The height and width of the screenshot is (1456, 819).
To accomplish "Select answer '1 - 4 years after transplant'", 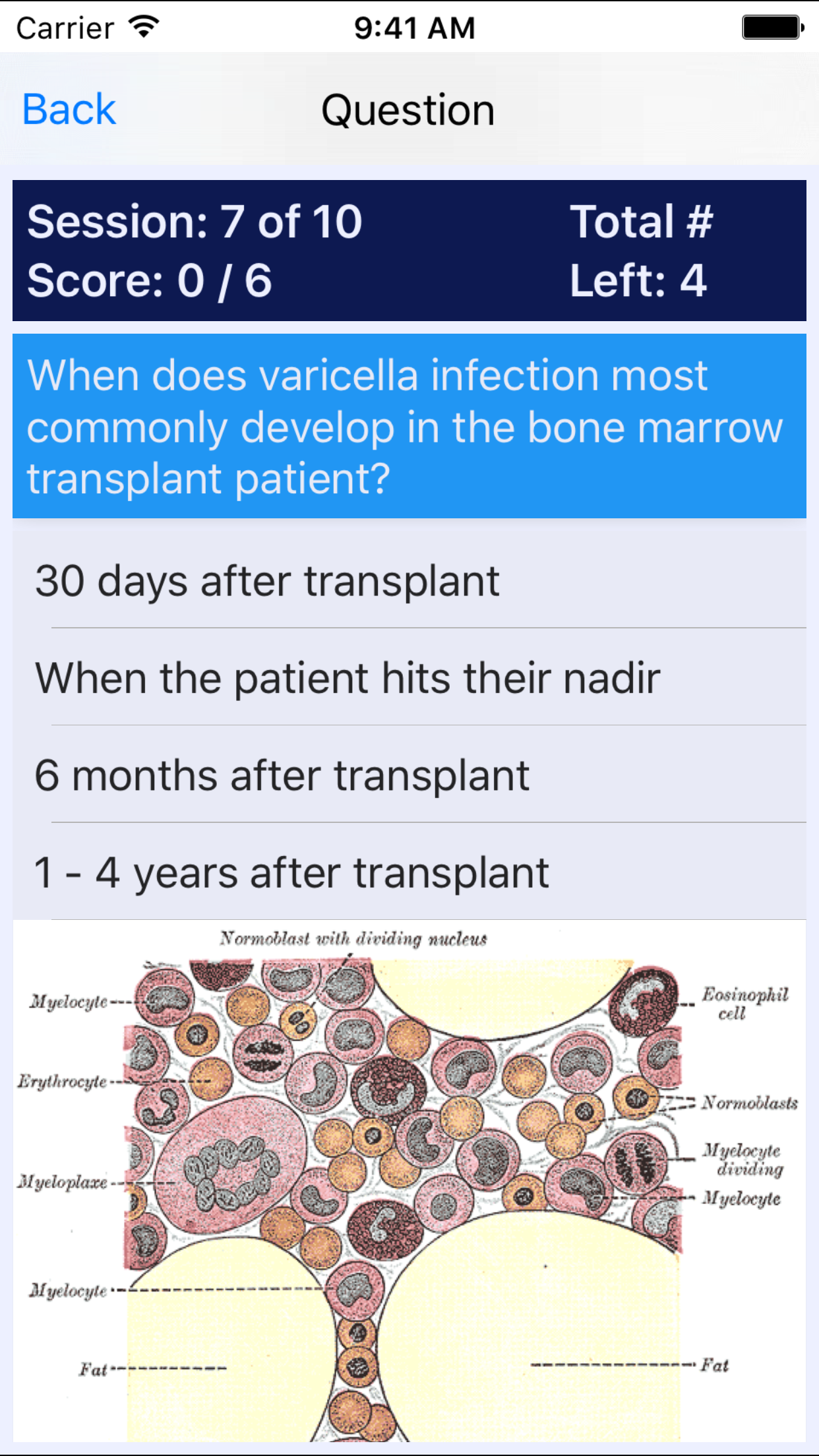I will click(291, 871).
